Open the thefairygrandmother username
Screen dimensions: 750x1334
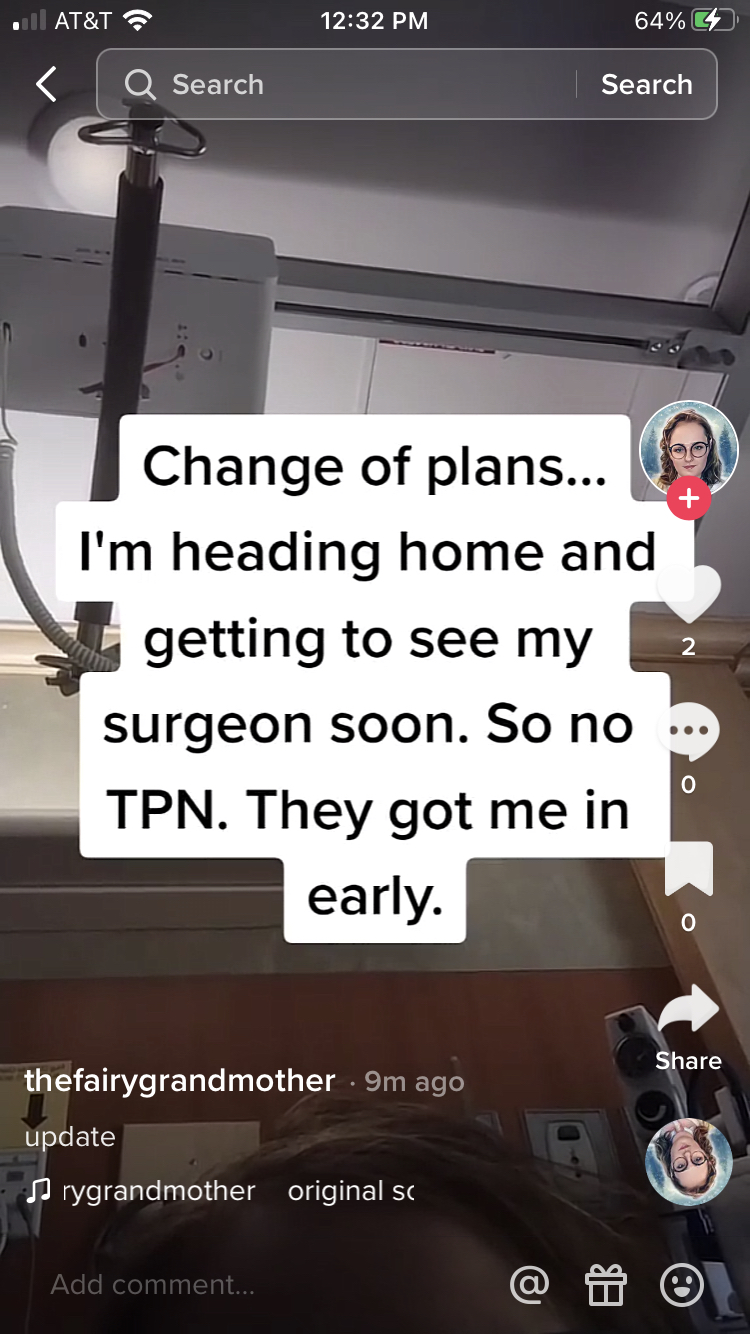pyautogui.click(x=180, y=1080)
